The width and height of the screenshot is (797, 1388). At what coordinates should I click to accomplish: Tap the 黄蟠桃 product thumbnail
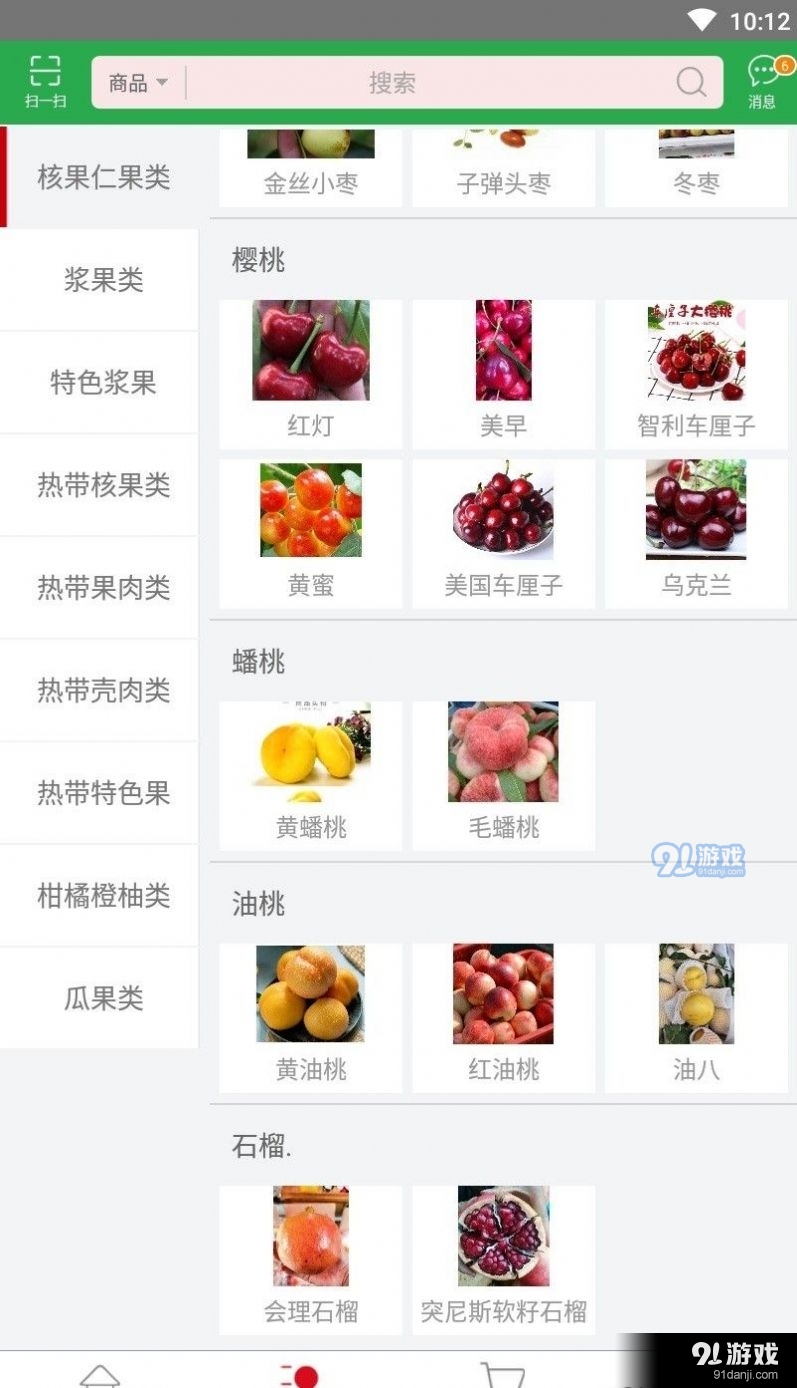click(x=310, y=752)
